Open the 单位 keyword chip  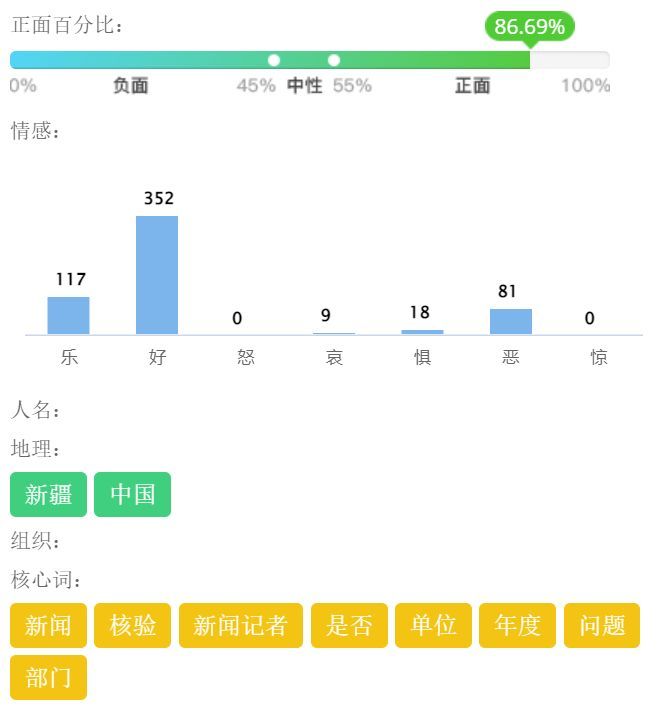433,625
